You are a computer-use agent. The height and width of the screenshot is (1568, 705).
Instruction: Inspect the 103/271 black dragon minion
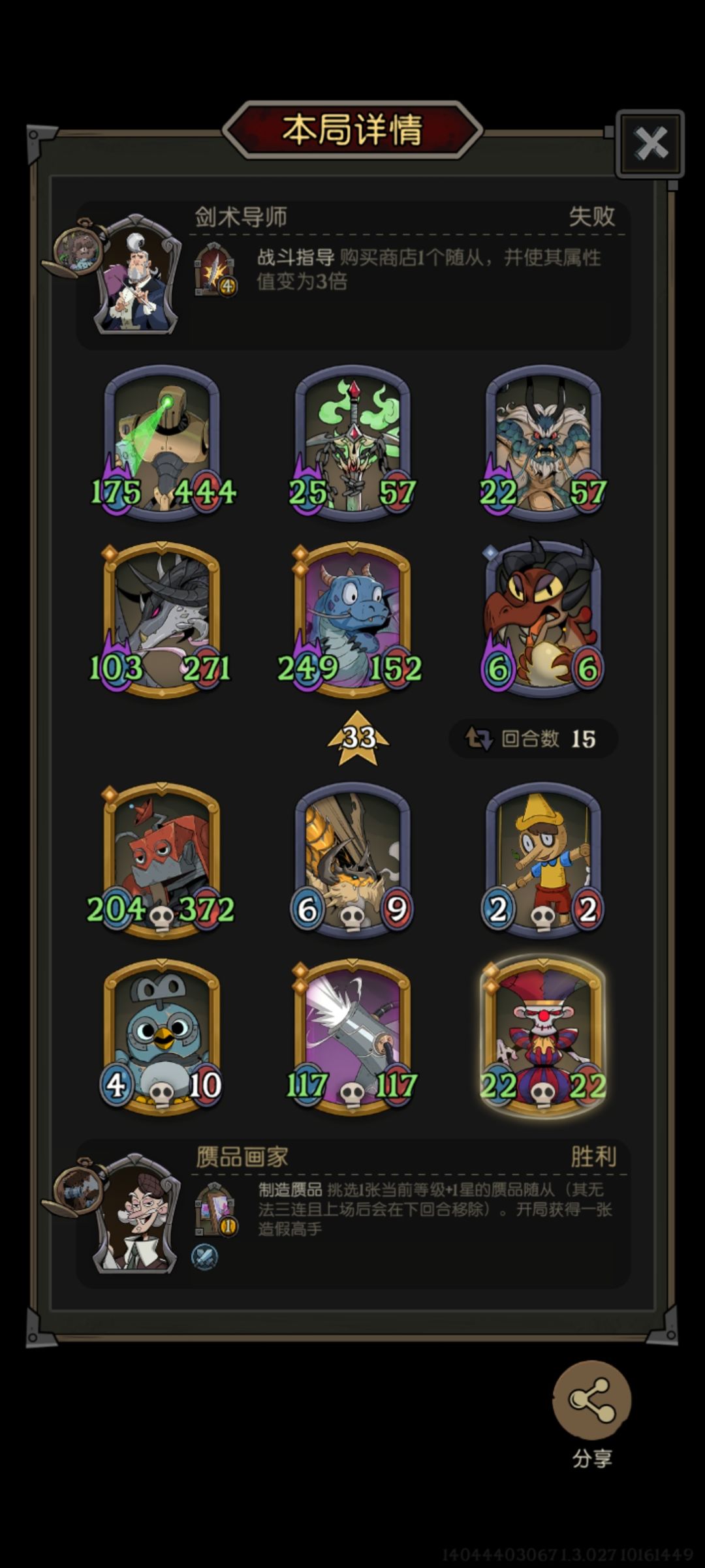point(162,619)
